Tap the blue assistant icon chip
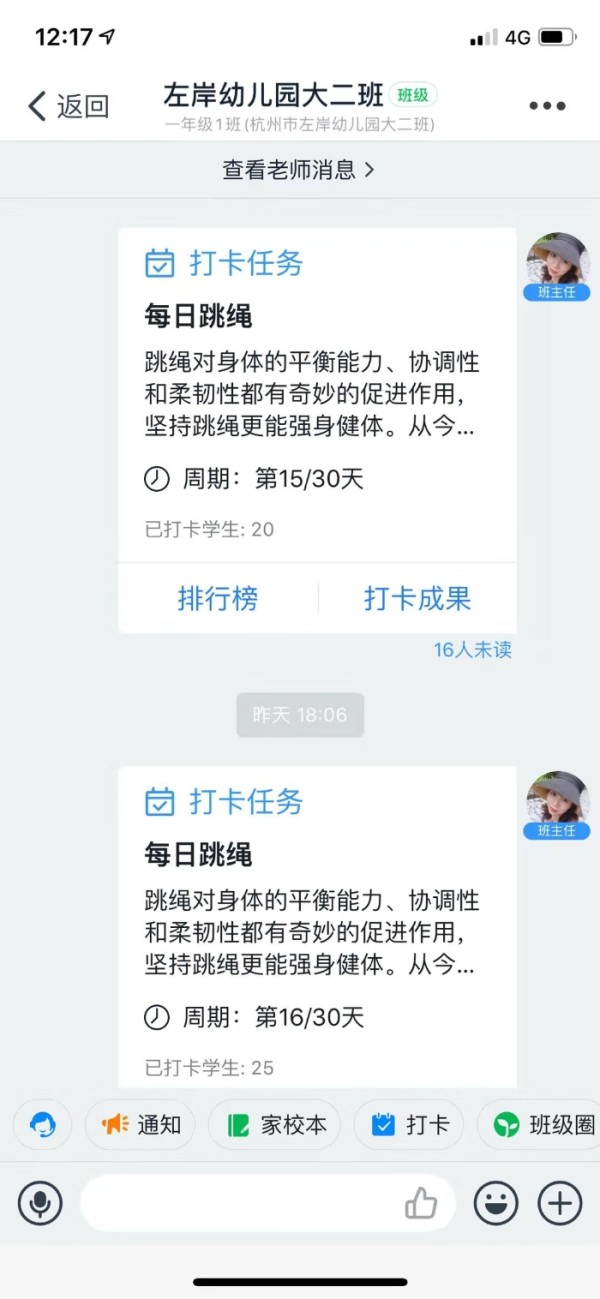Image resolution: width=600 pixels, height=1299 pixels. click(42, 1125)
